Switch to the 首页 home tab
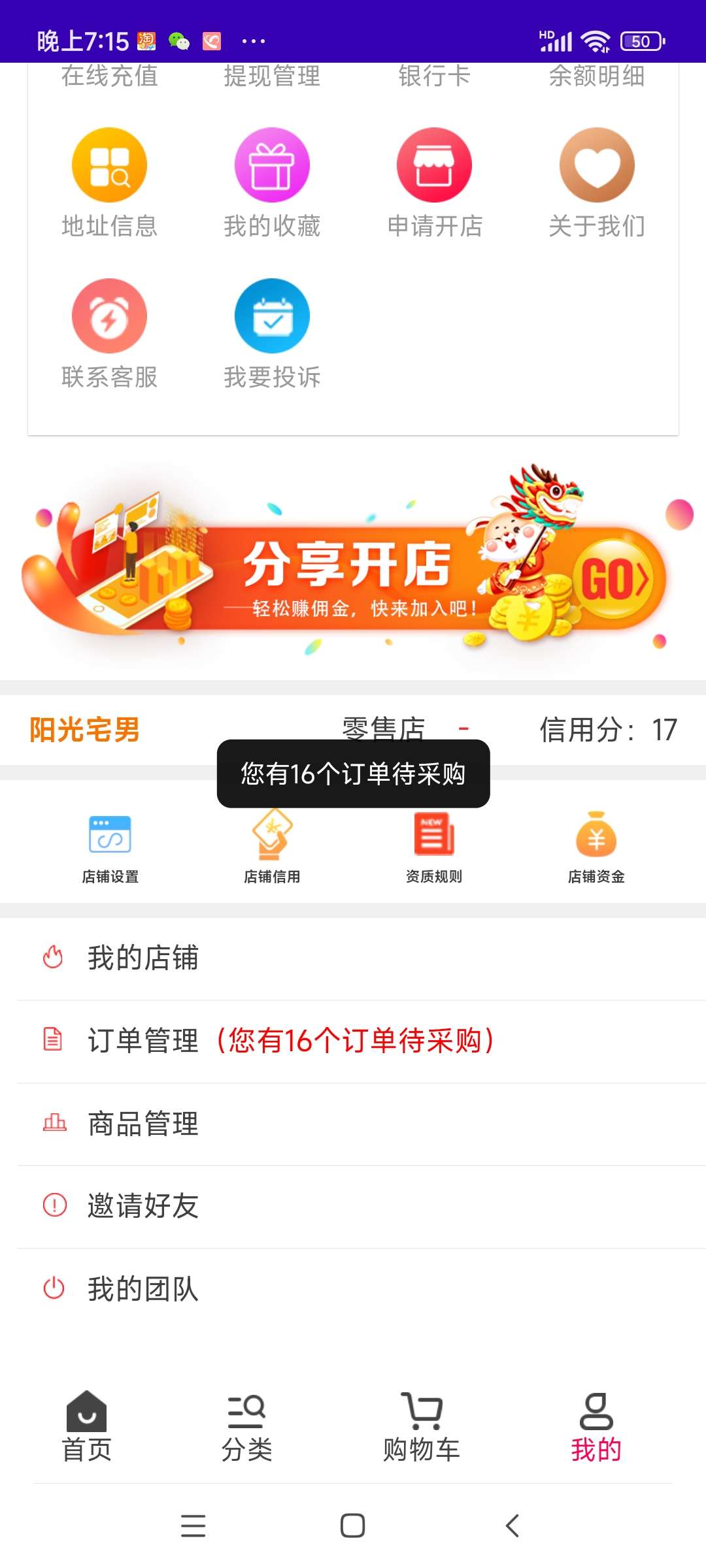 [x=86, y=1428]
